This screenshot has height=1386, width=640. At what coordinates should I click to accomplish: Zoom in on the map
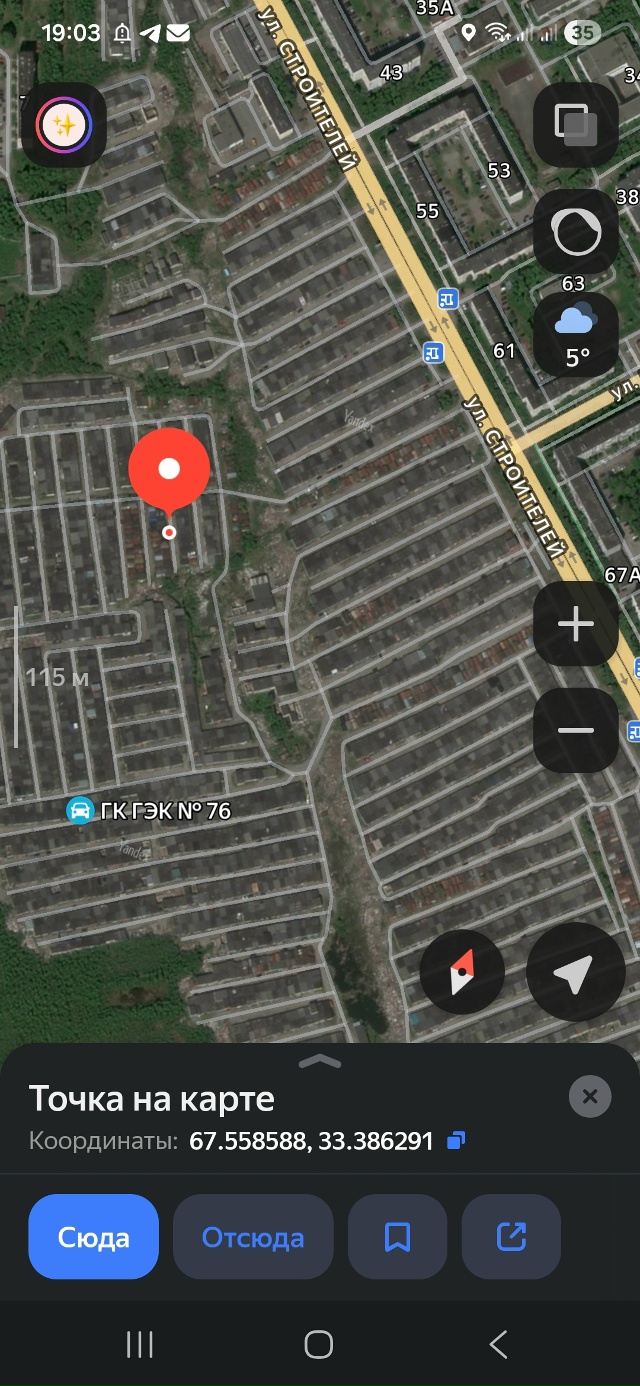(x=576, y=624)
